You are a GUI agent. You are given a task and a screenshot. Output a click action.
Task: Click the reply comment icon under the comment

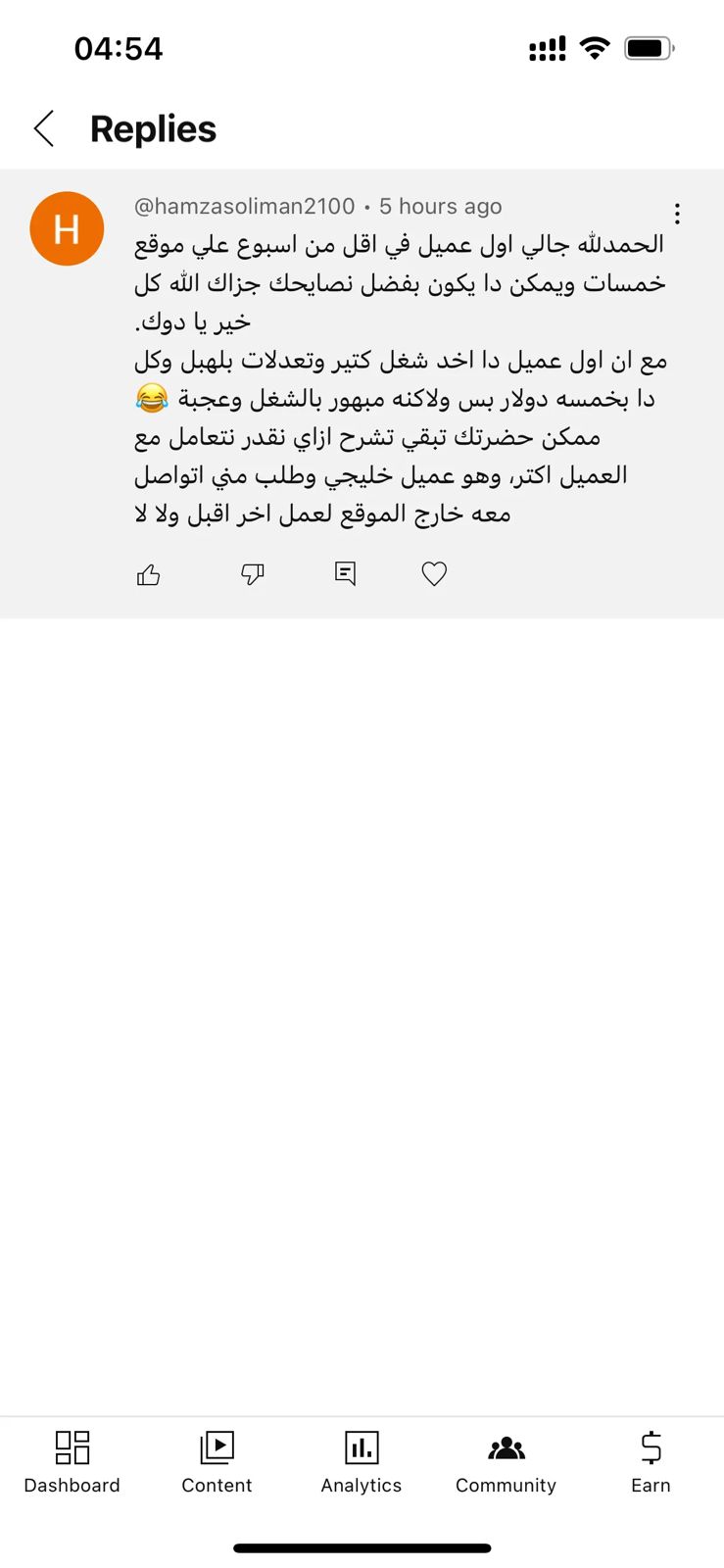344,573
